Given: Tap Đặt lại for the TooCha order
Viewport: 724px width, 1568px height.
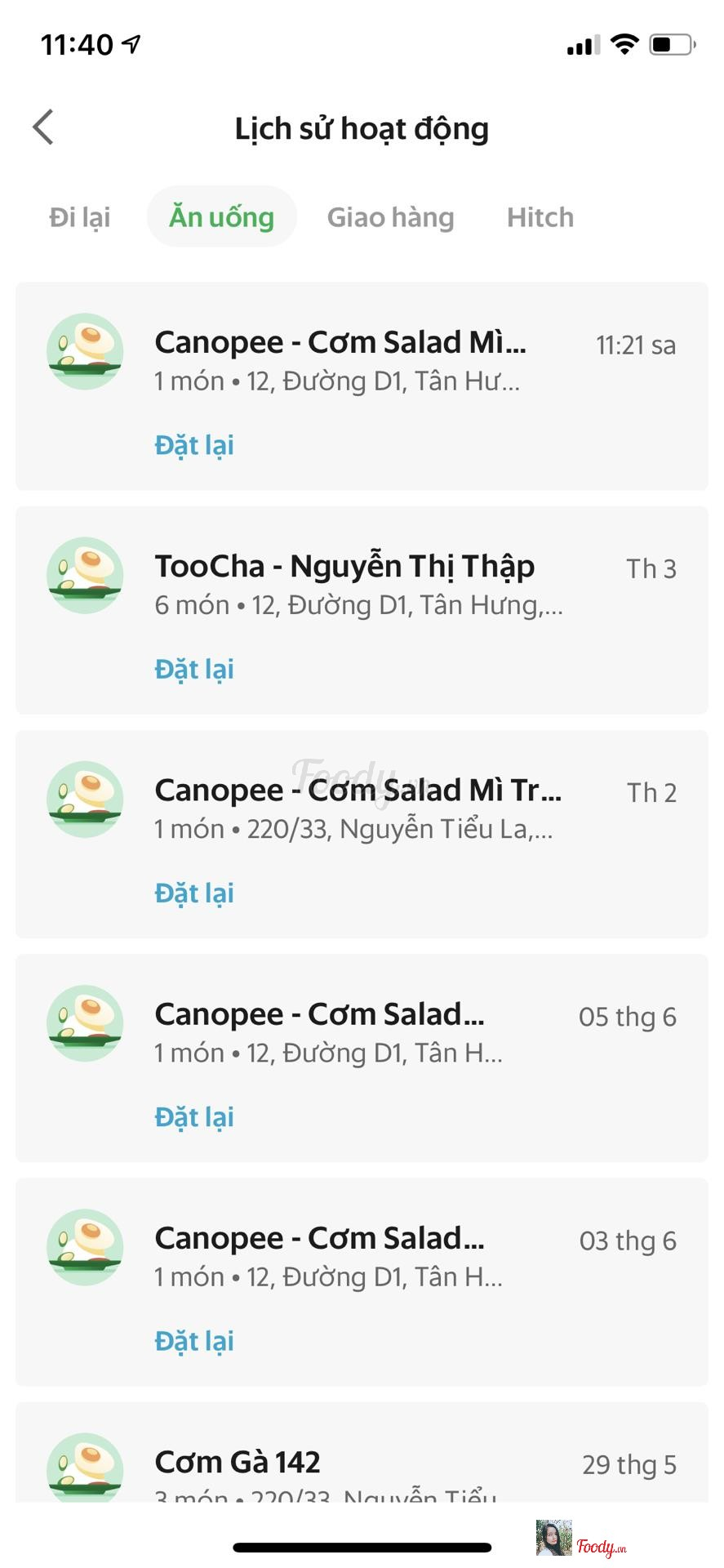Looking at the screenshot, I should [x=194, y=670].
